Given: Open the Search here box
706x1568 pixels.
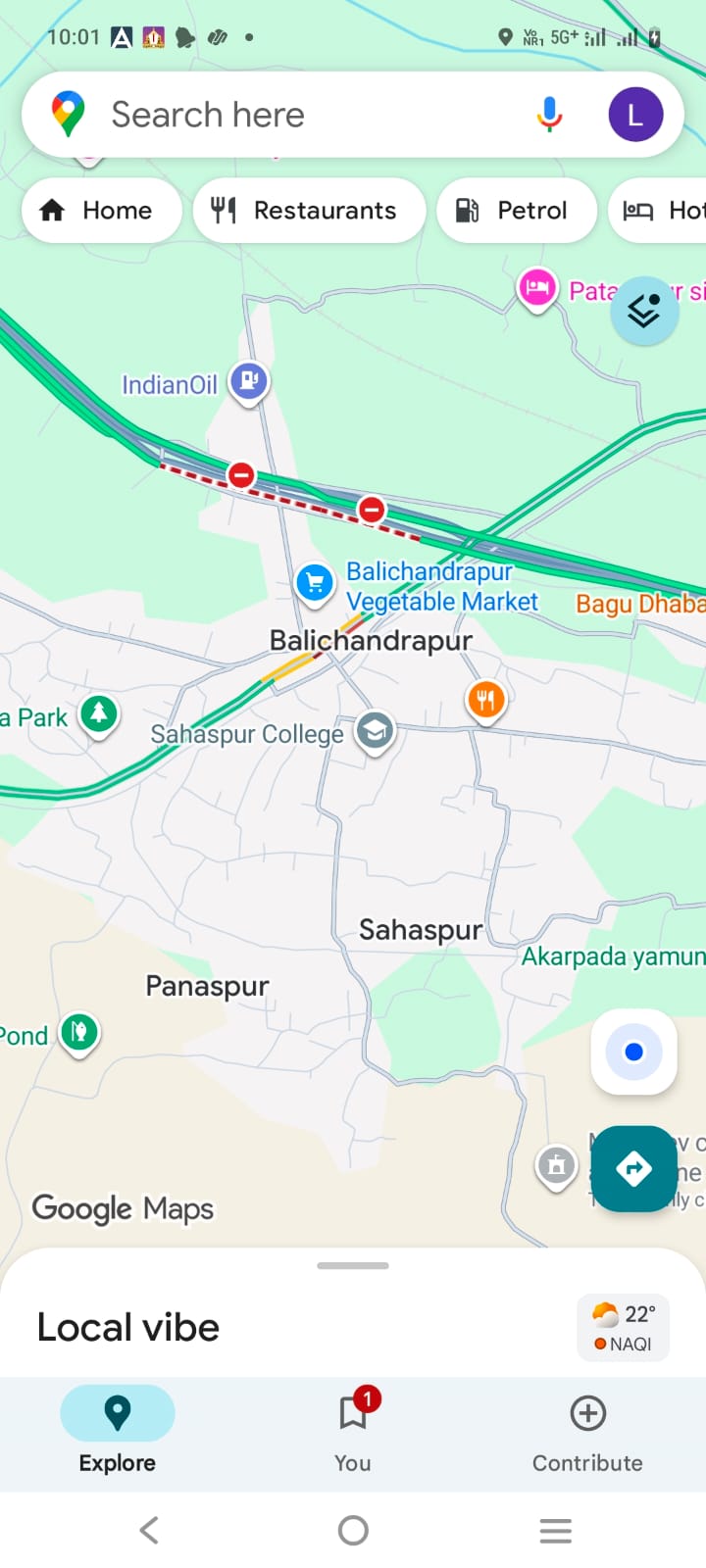Looking at the screenshot, I should tap(294, 115).
